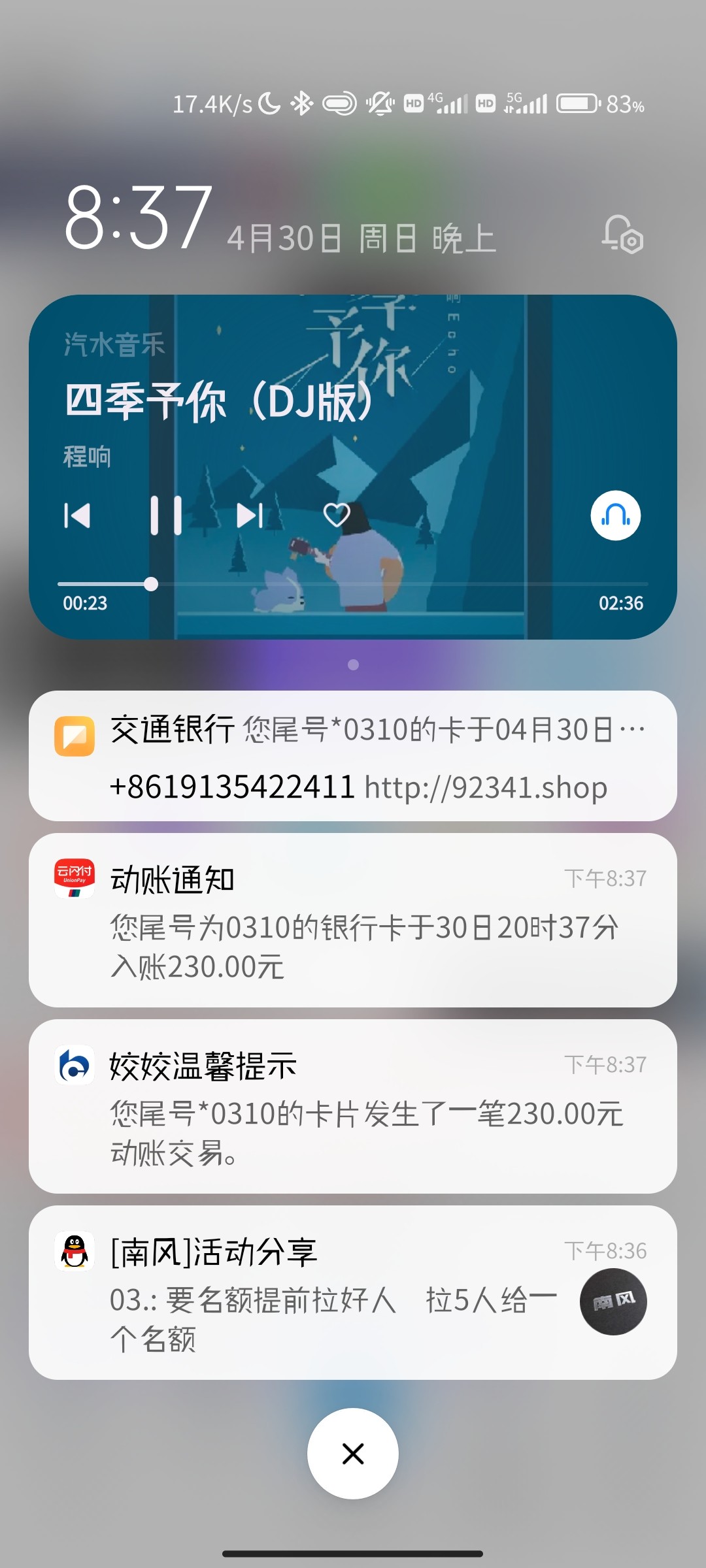Open the audio output switcher
Viewport: 706px width, 1568px height.
click(615, 515)
